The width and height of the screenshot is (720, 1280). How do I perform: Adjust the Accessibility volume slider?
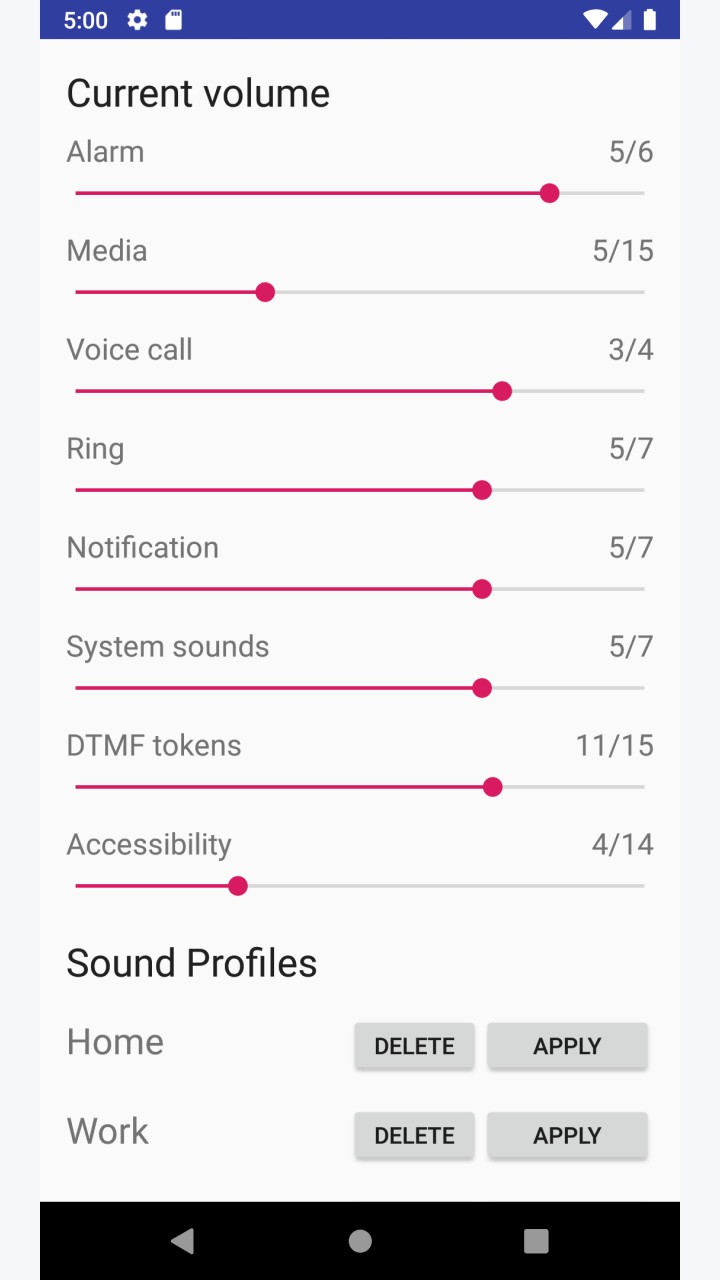point(360,886)
